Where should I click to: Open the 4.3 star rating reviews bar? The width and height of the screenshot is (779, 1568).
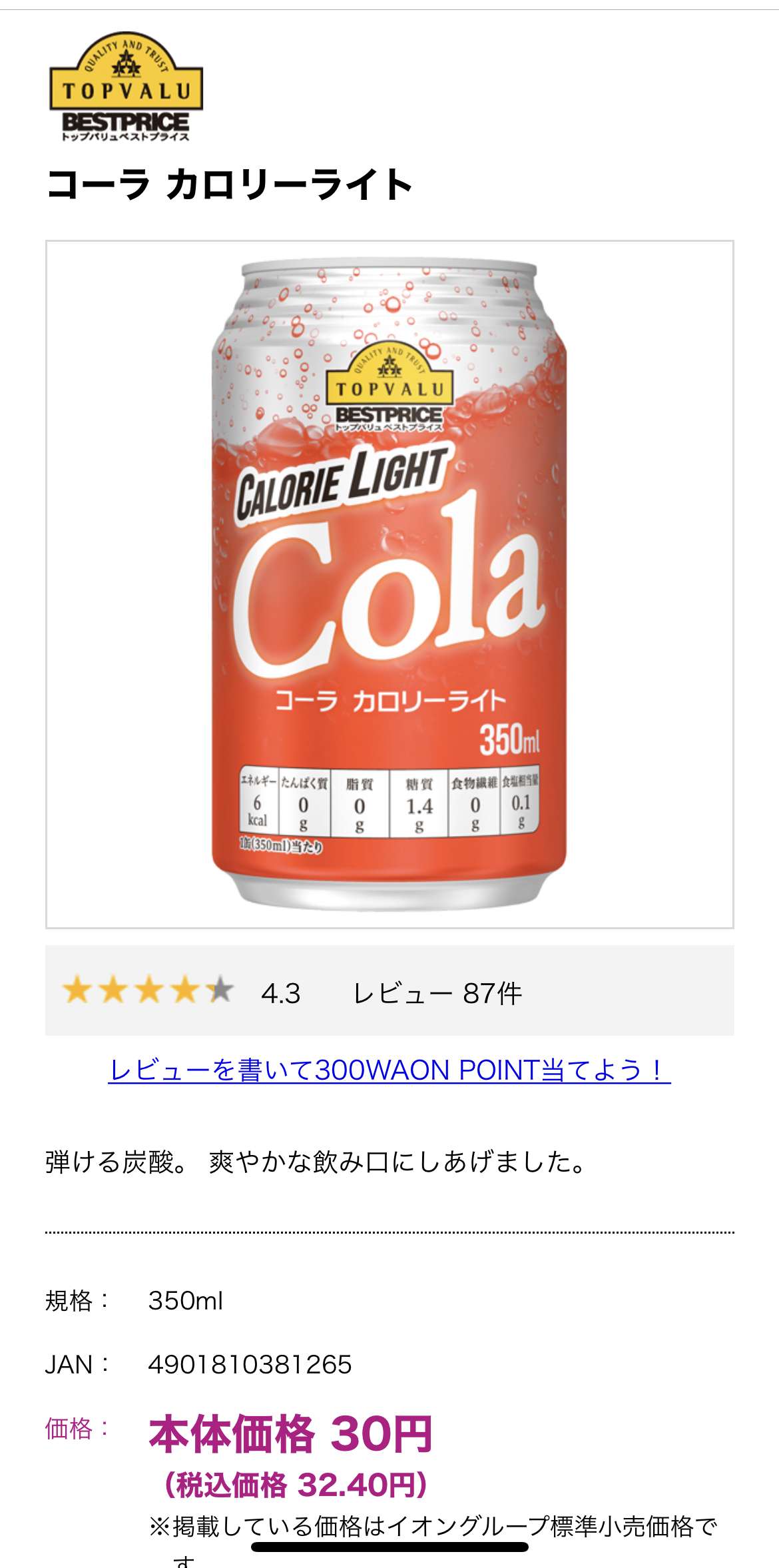[389, 992]
